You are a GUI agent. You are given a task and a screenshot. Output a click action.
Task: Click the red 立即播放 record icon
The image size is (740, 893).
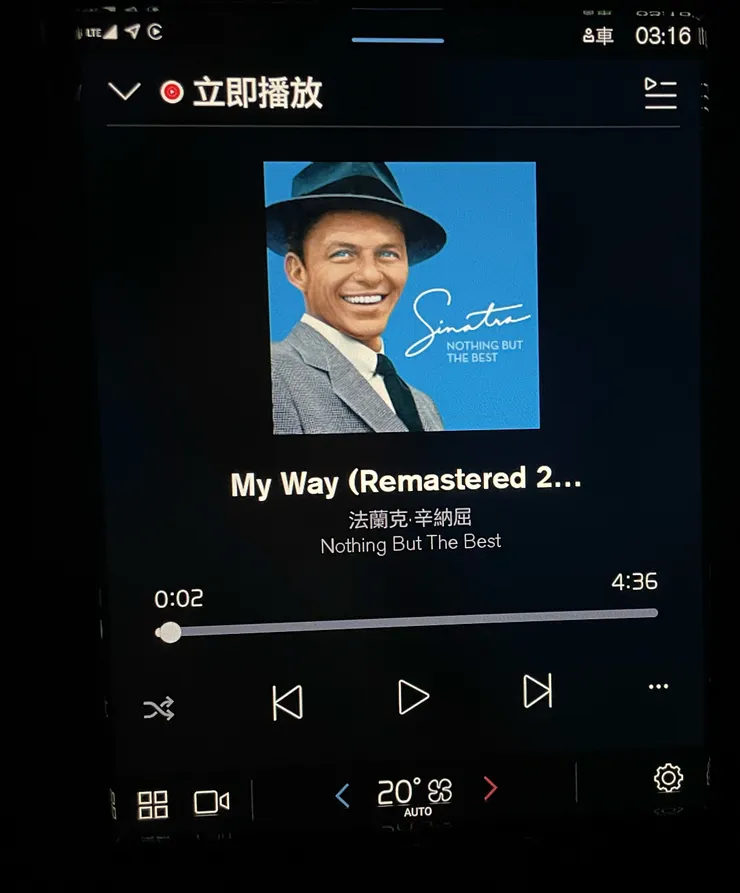(x=170, y=90)
